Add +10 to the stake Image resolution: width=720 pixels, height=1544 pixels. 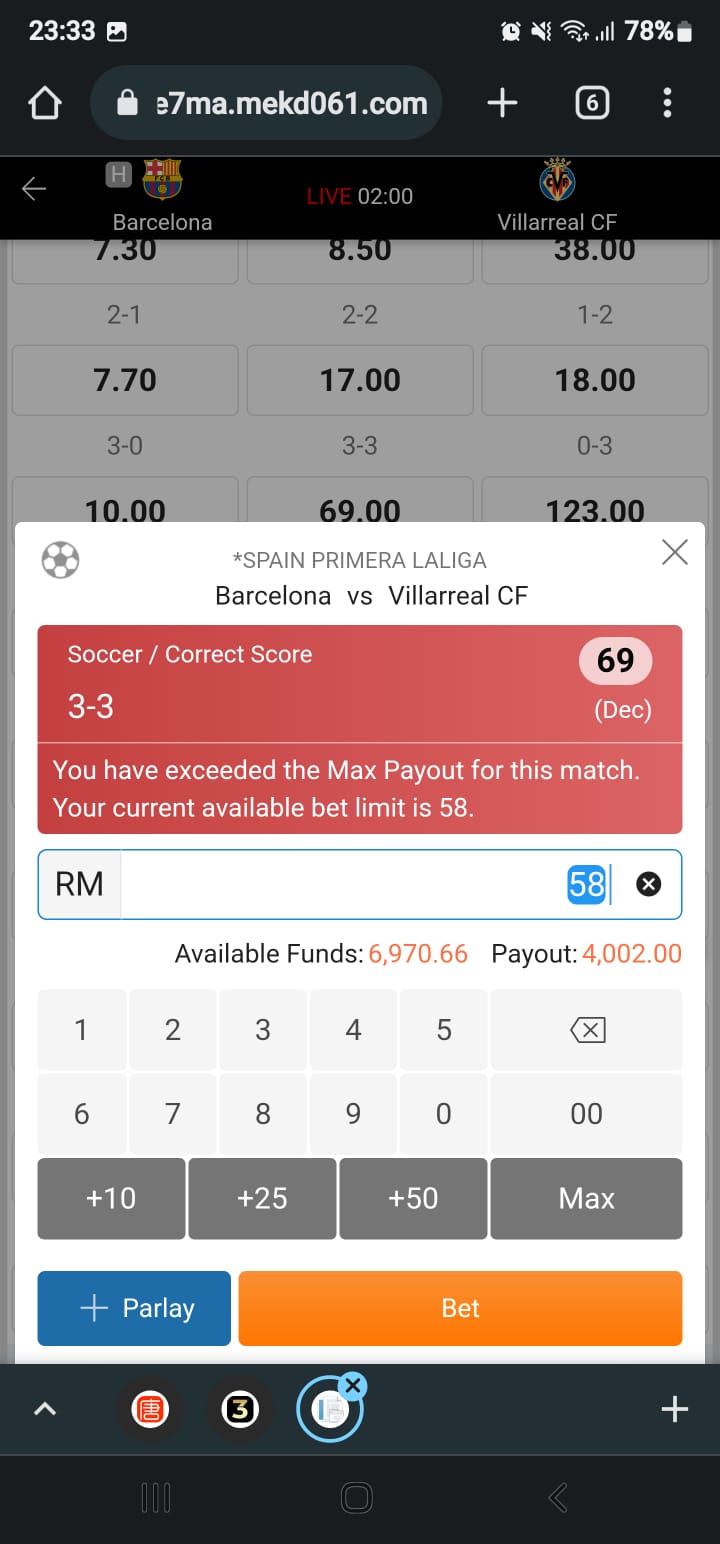[x=111, y=1198]
